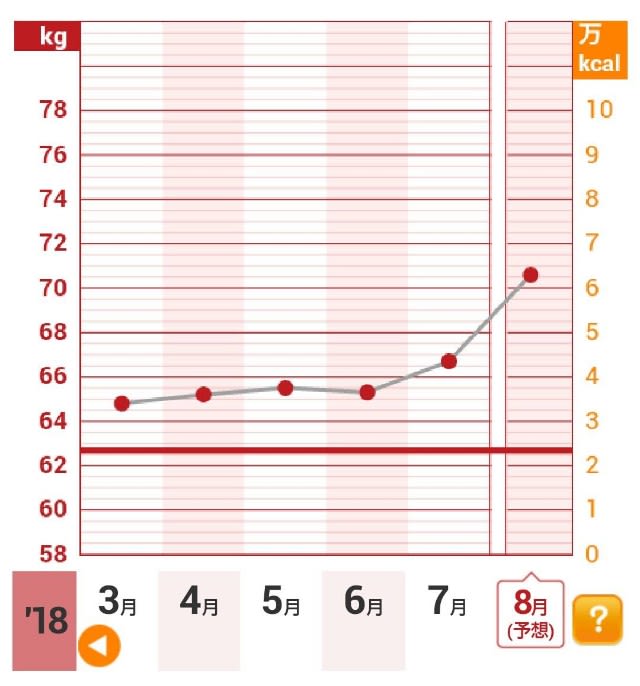The width and height of the screenshot is (640, 686).
Task: Select the 4月 month label
Action: click(199, 602)
